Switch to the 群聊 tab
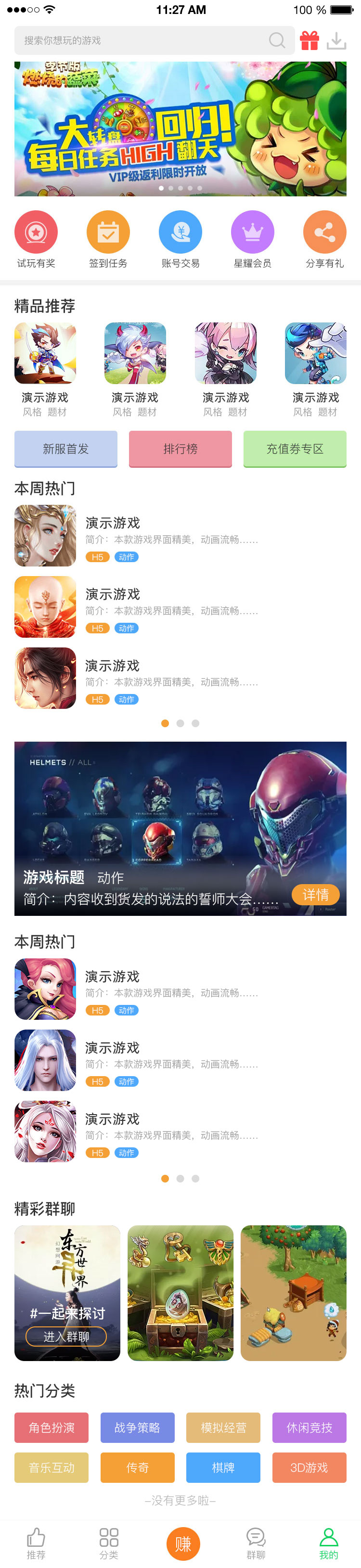Viewport: 361px width, 1568px height. click(256, 1543)
